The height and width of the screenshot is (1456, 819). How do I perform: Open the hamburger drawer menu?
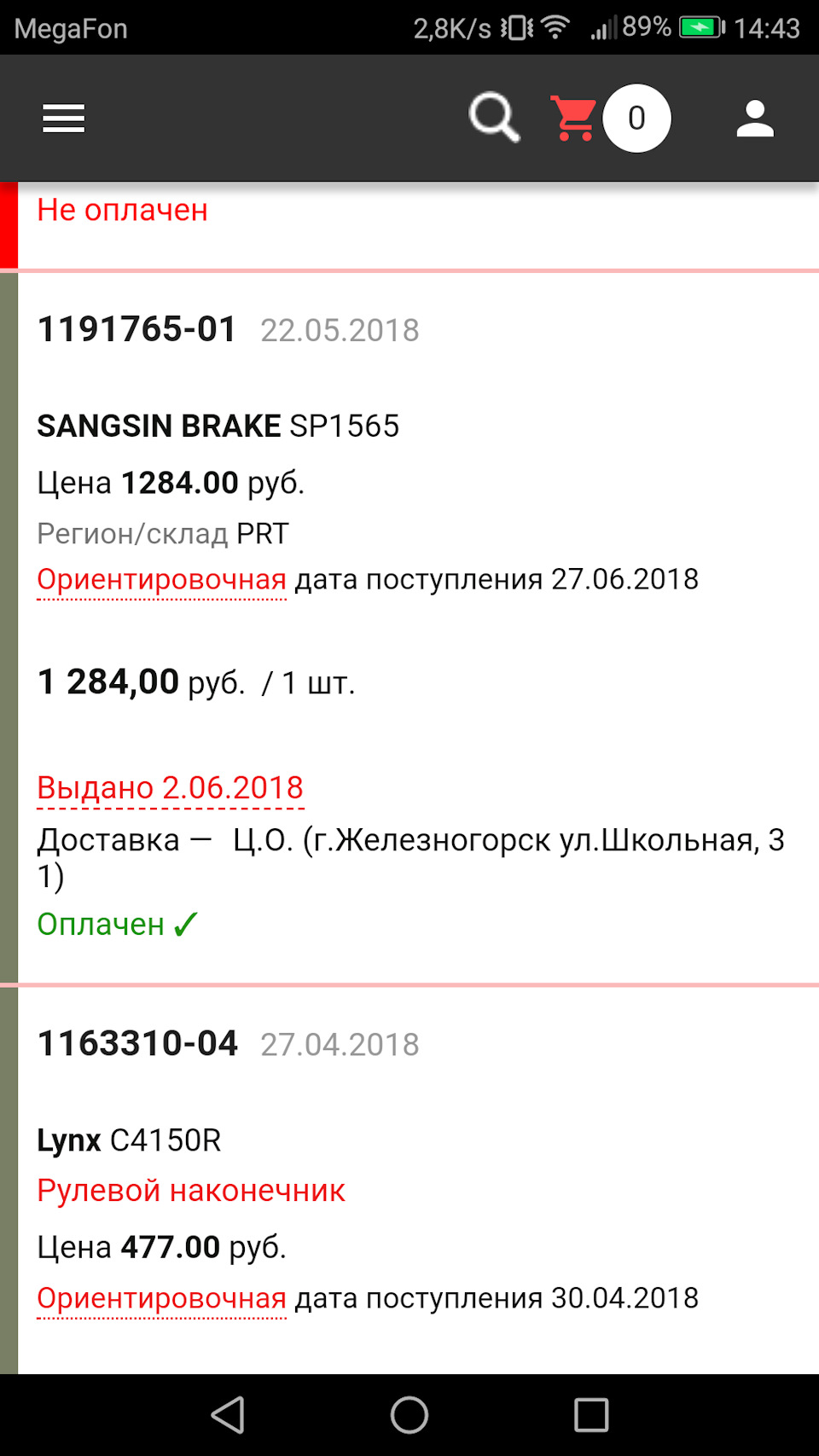(x=64, y=118)
